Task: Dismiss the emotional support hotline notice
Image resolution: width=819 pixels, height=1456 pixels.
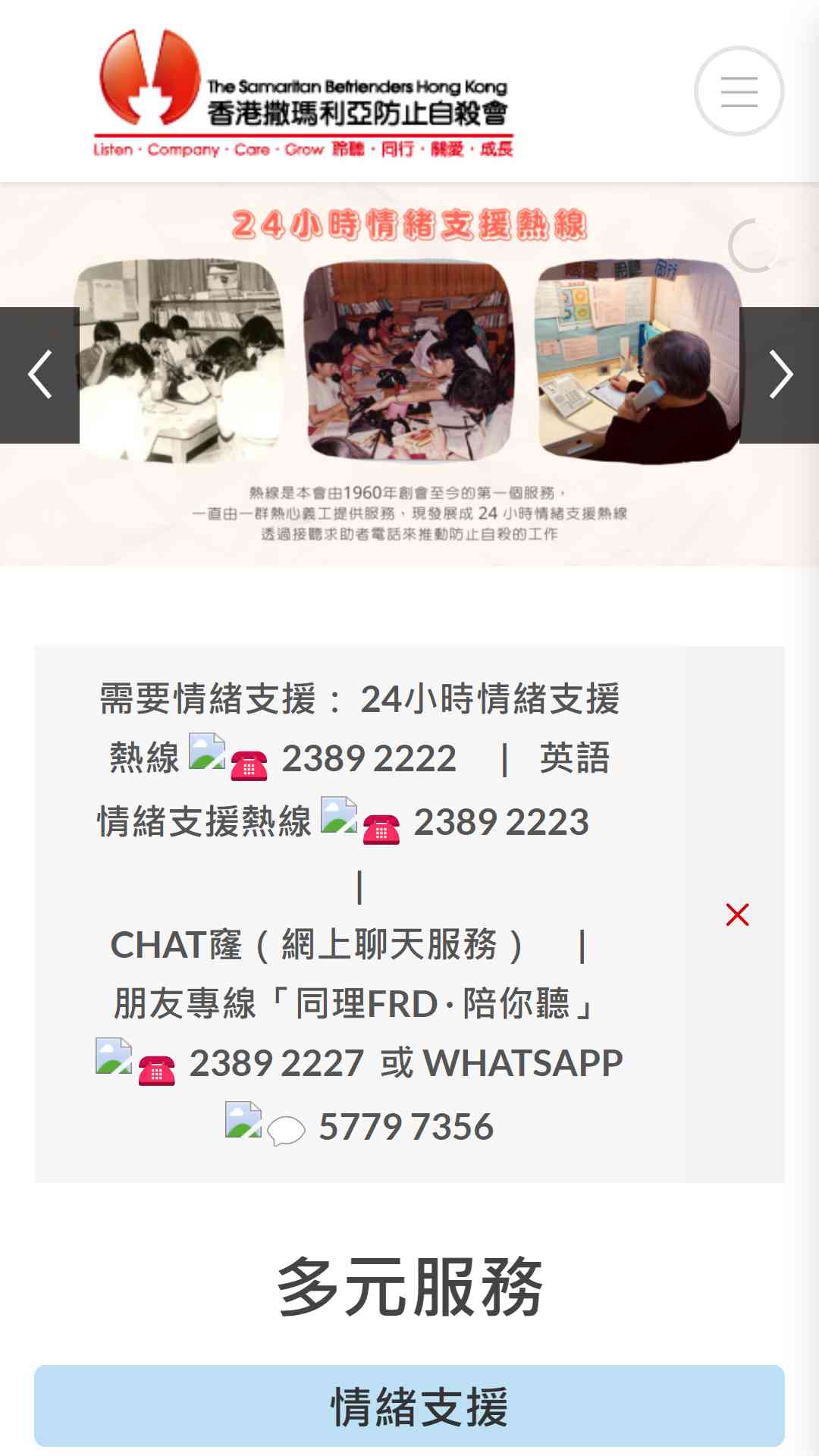Action: click(x=737, y=915)
